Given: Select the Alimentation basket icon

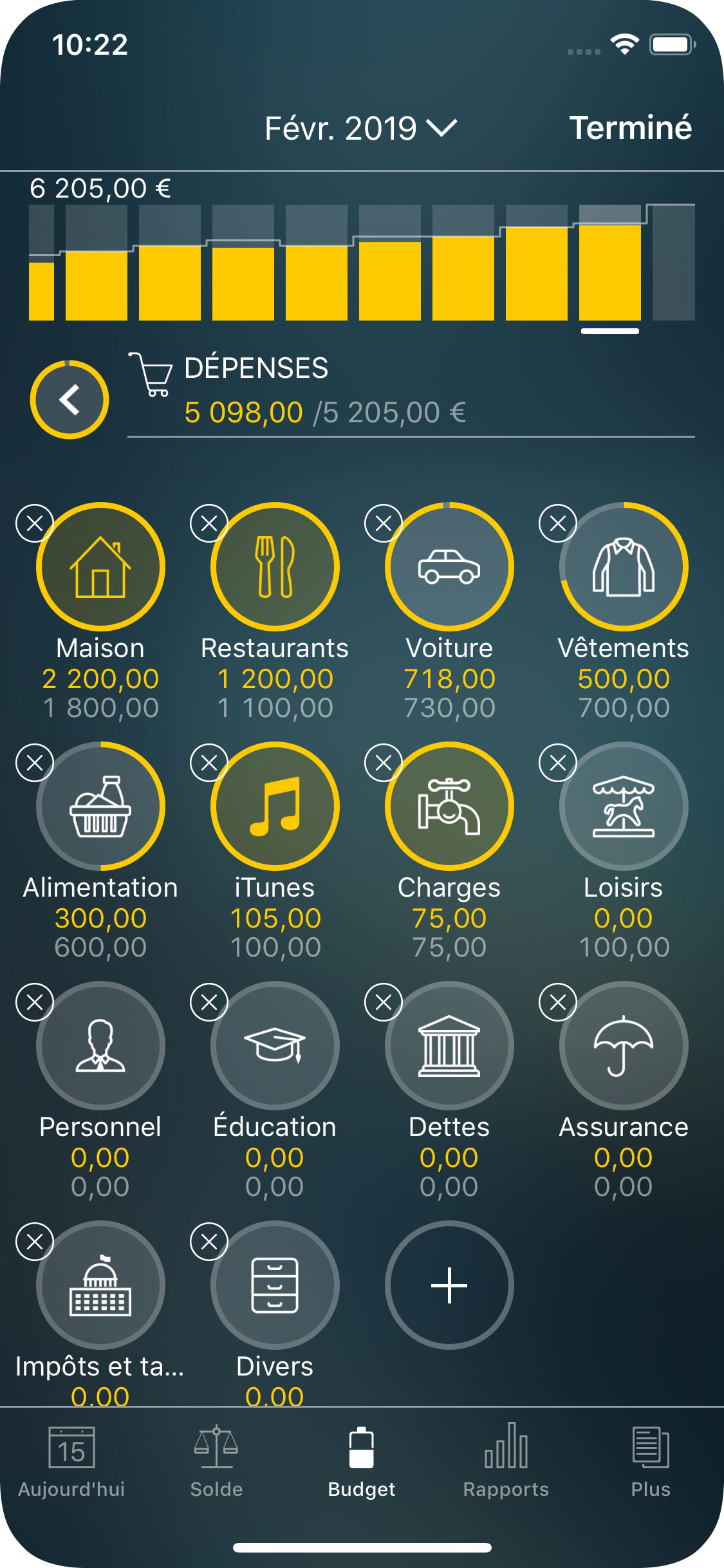Looking at the screenshot, I should point(100,806).
